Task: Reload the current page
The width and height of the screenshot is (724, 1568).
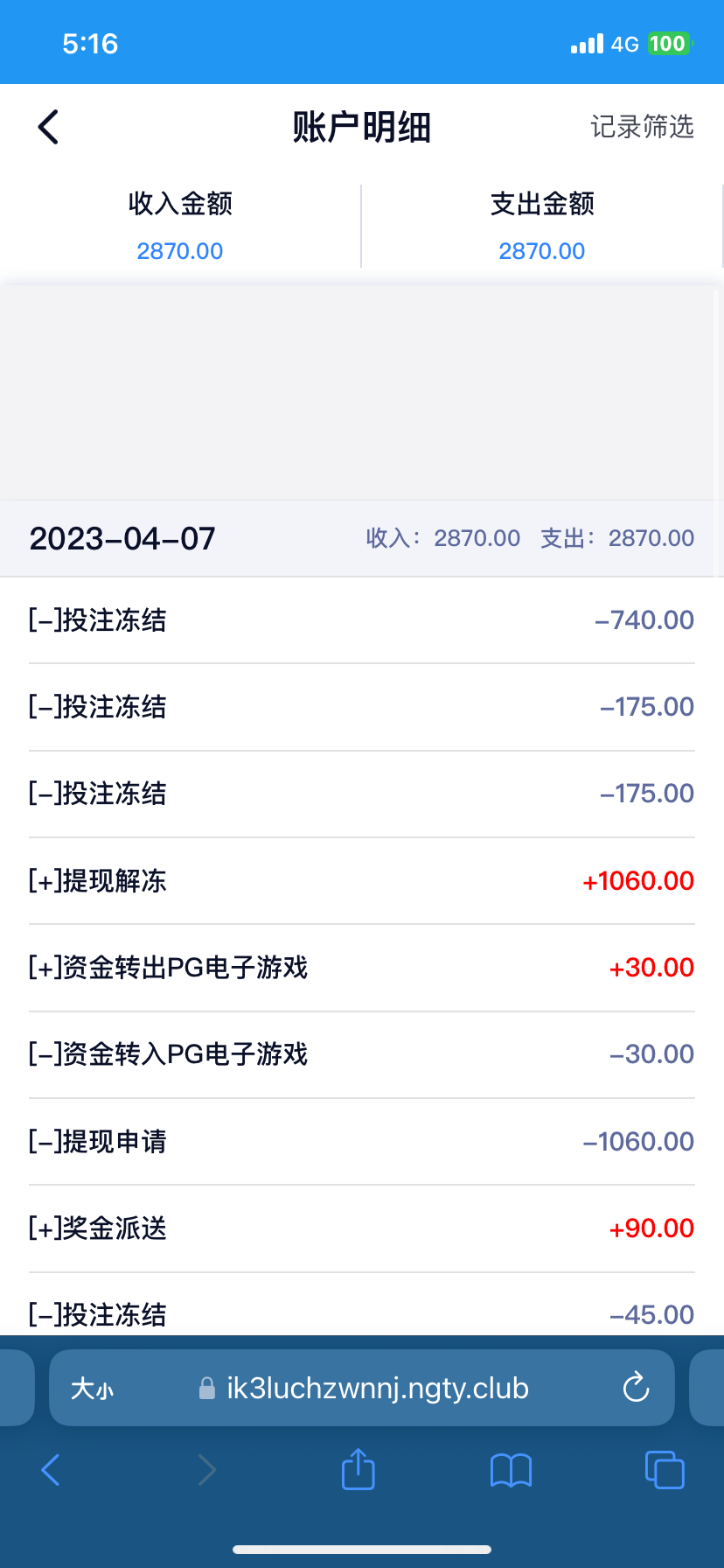Action: 635,1388
